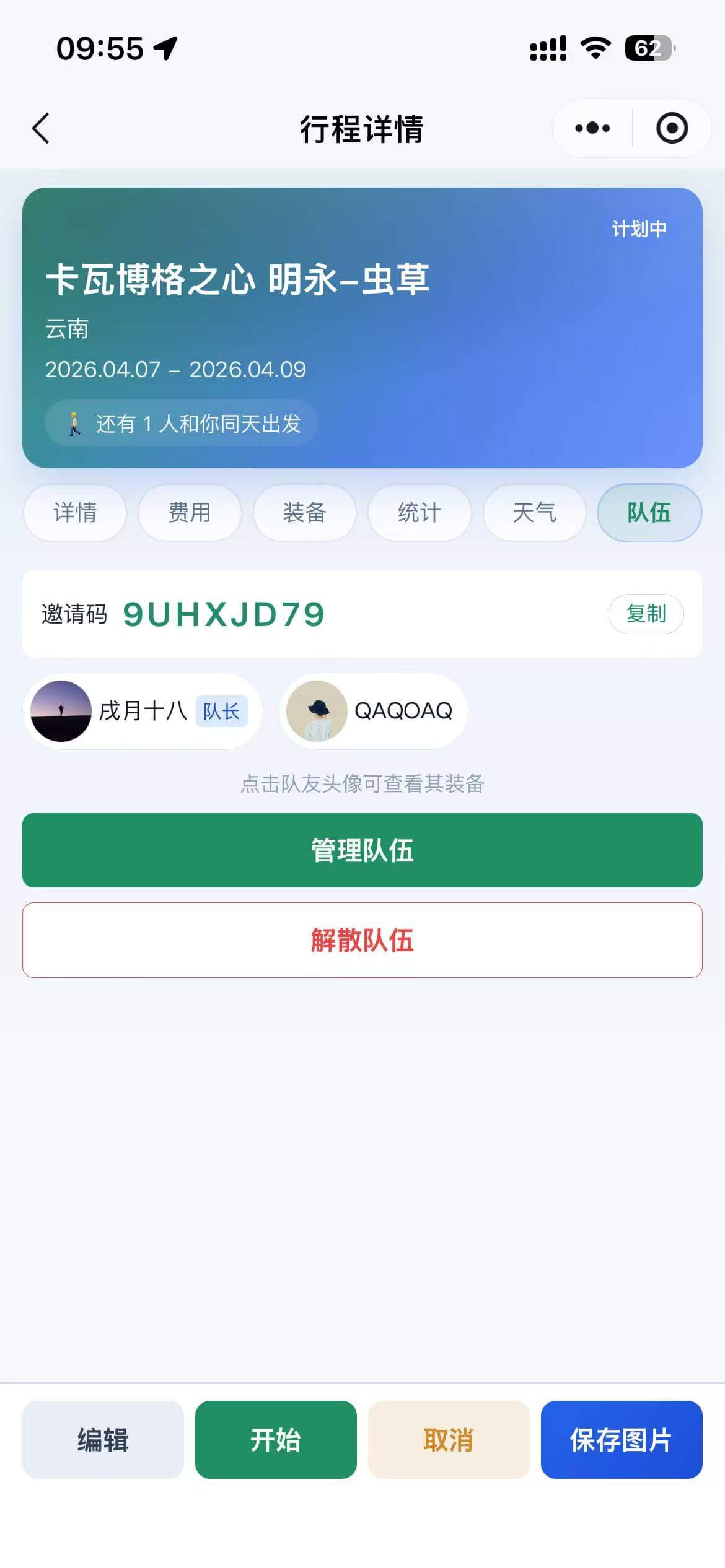Open the 费用 section
The width and height of the screenshot is (725, 1568).
pyautogui.click(x=190, y=513)
